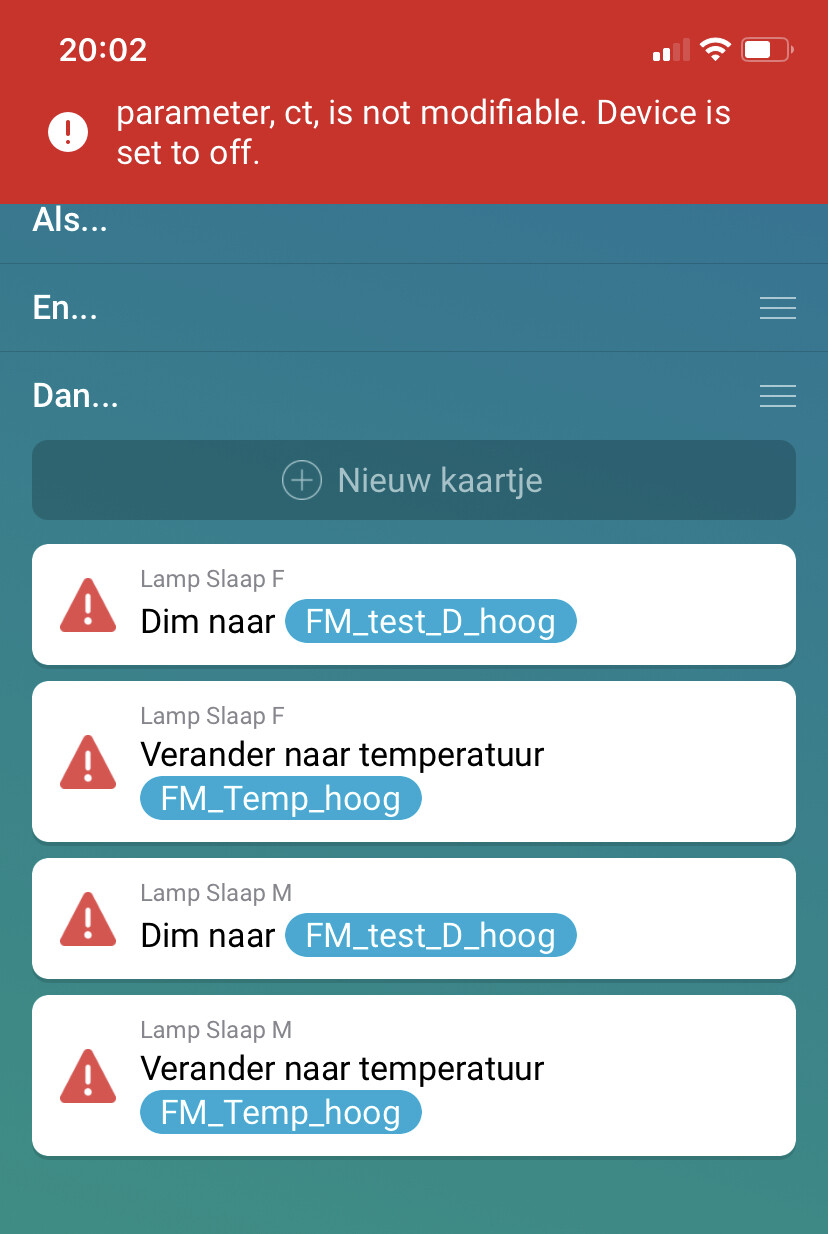The width and height of the screenshot is (828, 1234).
Task: Open the menu icon beside En...
Action: click(x=777, y=308)
